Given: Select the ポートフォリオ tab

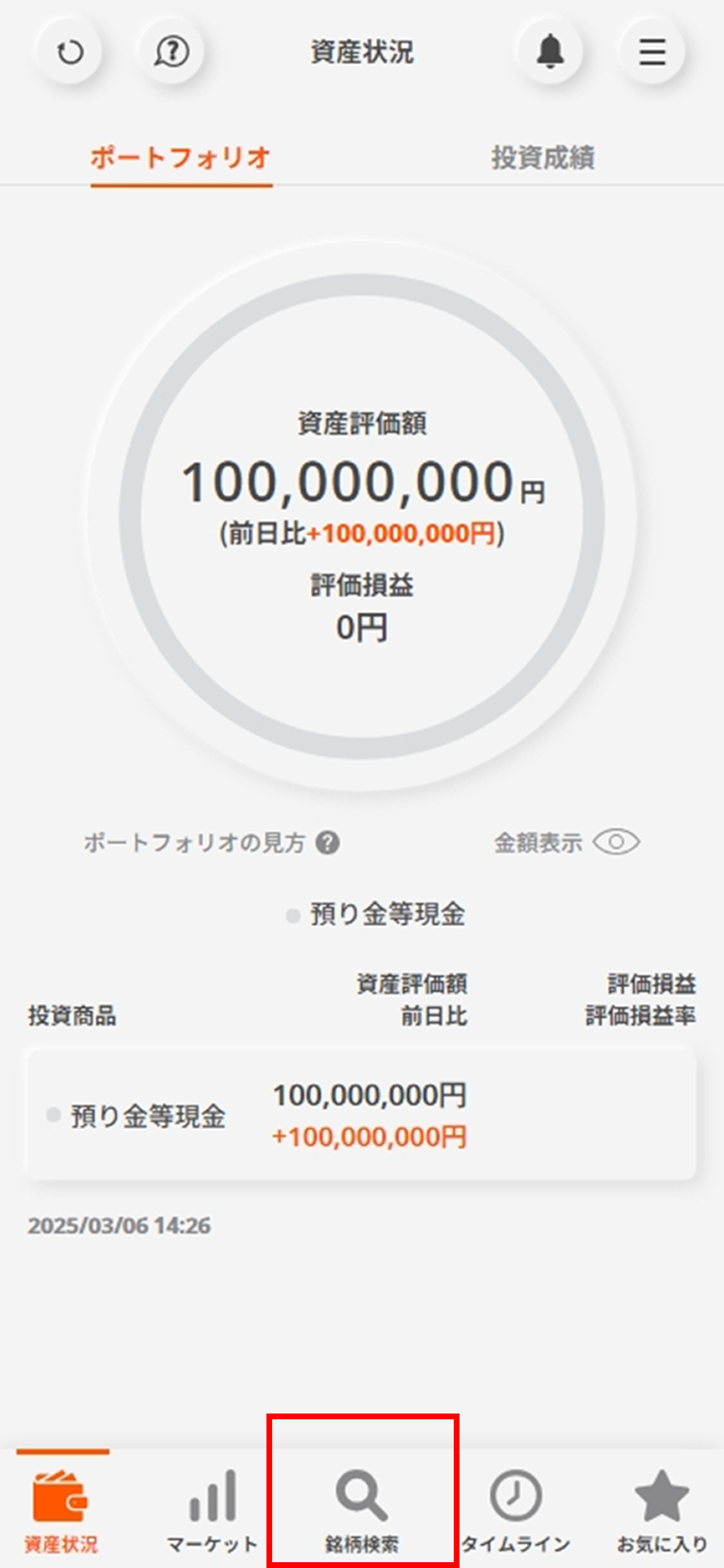Looking at the screenshot, I should tap(181, 157).
